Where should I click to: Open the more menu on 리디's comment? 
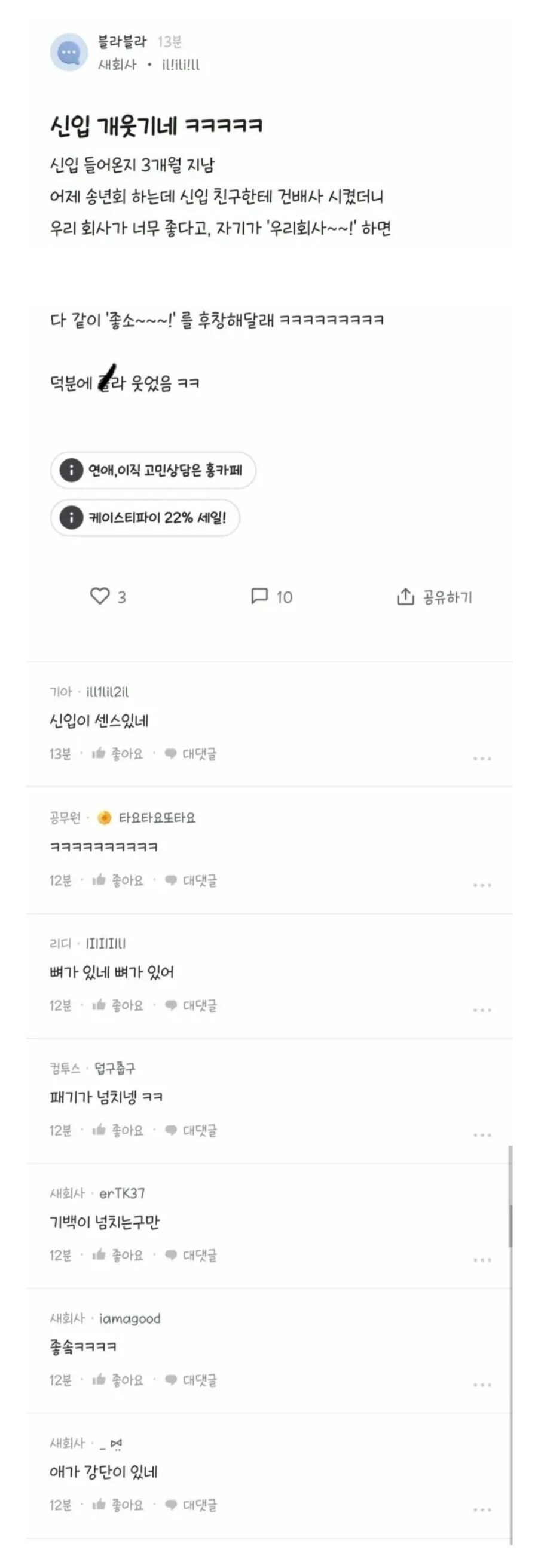click(x=483, y=1011)
